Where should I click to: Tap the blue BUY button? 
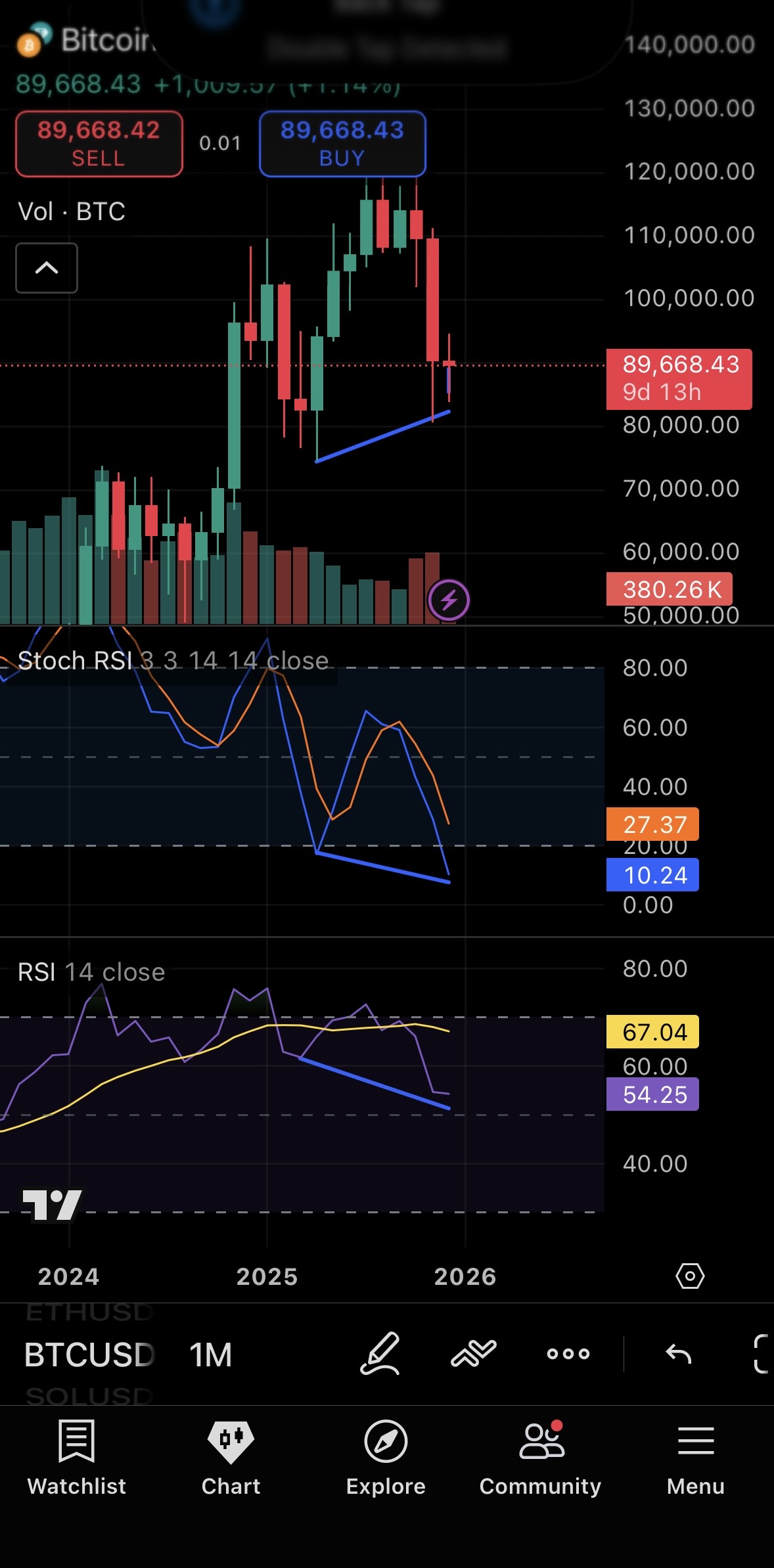tap(342, 144)
